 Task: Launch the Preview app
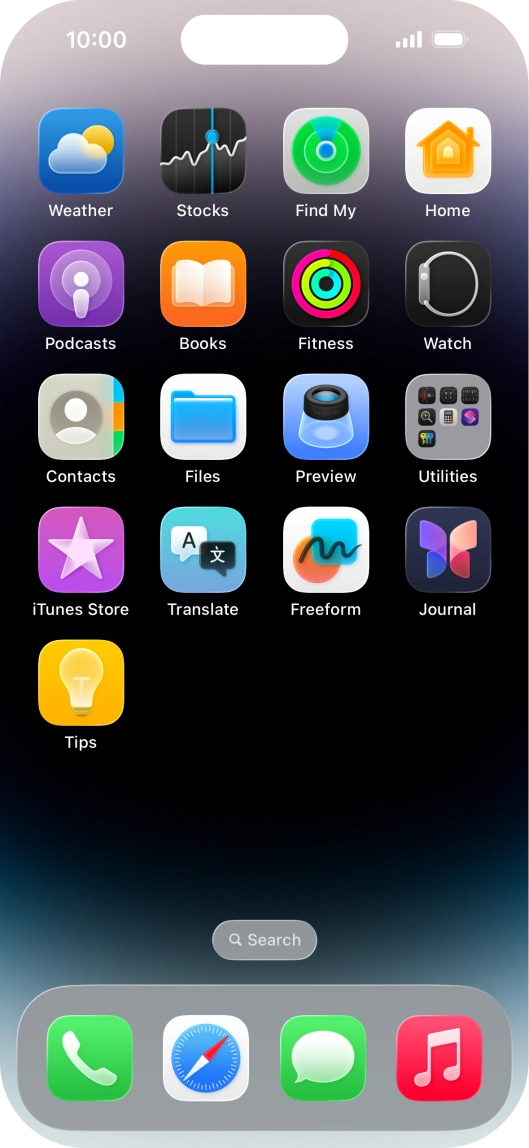click(x=326, y=417)
